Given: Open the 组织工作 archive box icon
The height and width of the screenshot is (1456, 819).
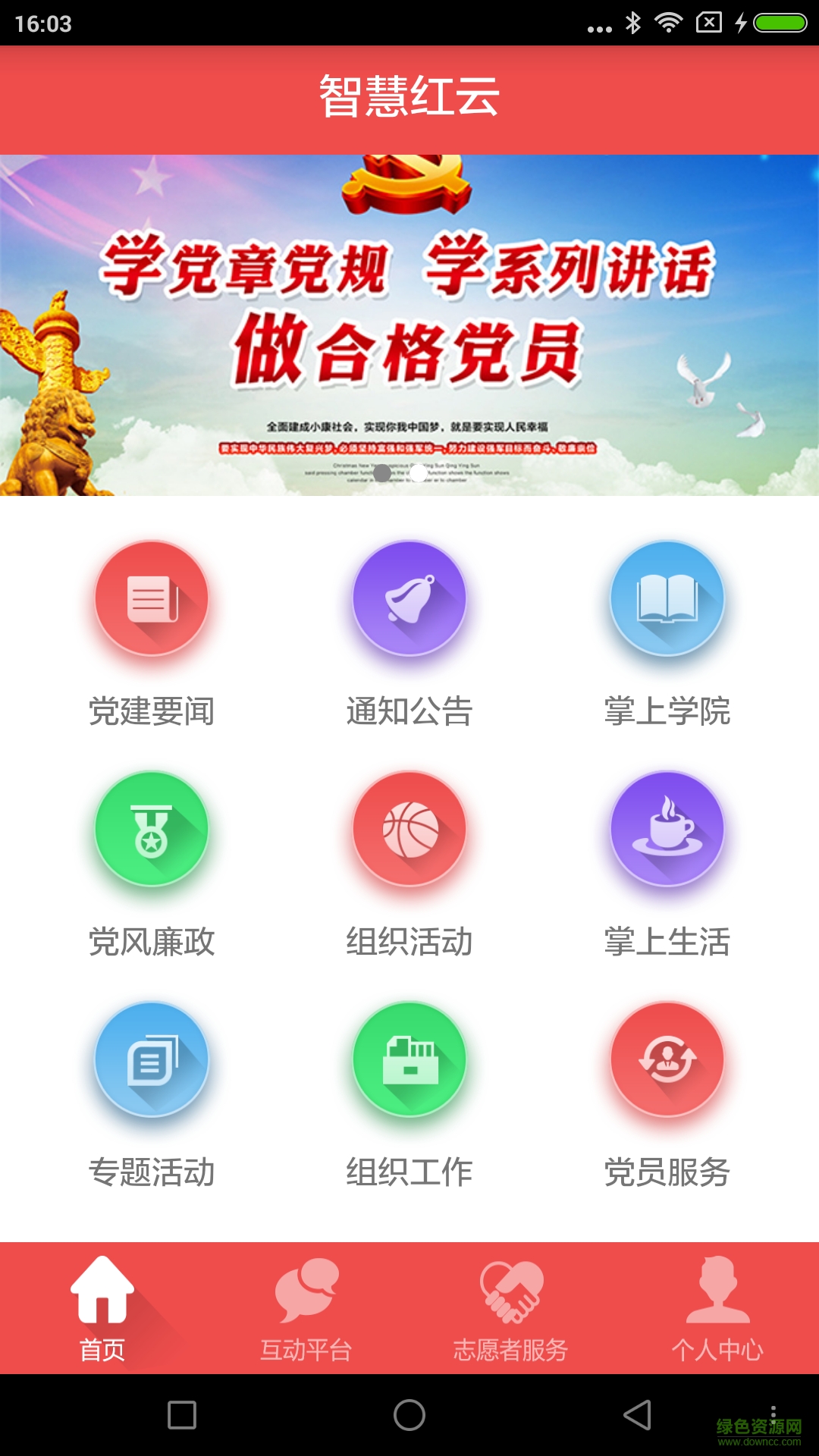Looking at the screenshot, I should coord(409,1061).
